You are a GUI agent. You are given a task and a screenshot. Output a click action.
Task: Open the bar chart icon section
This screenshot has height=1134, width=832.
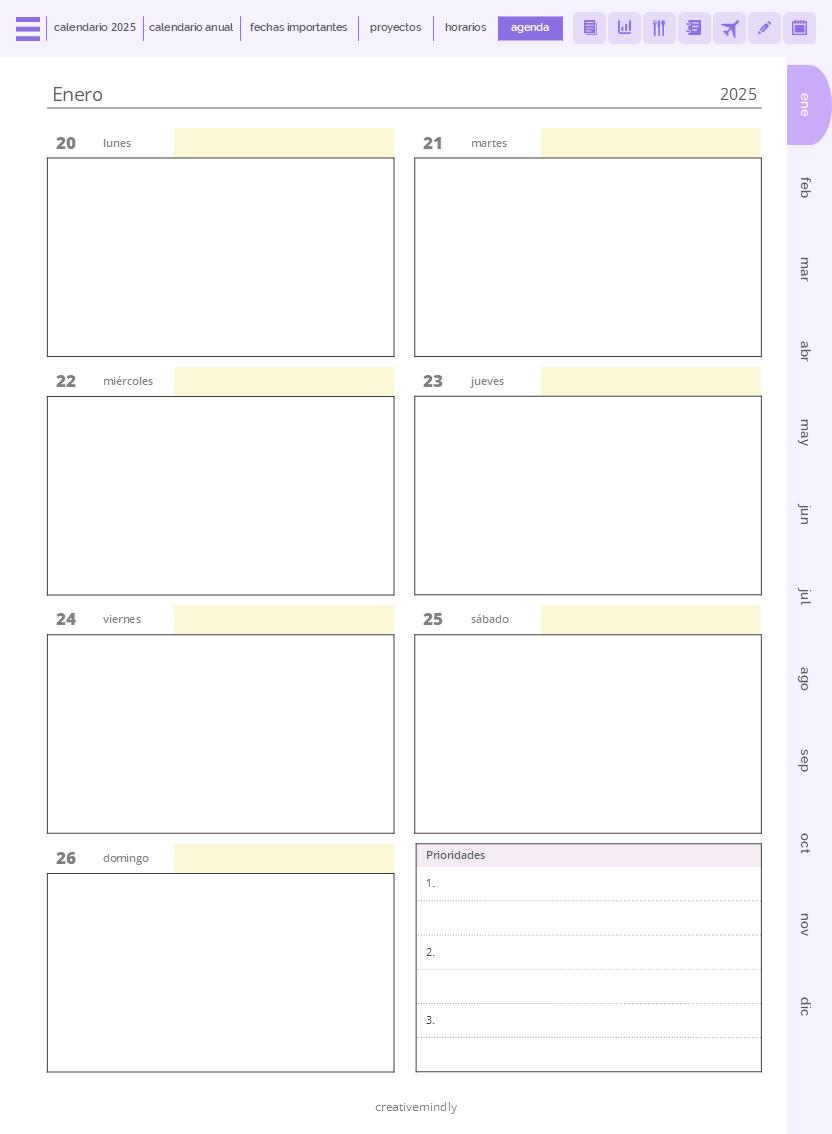coord(625,28)
